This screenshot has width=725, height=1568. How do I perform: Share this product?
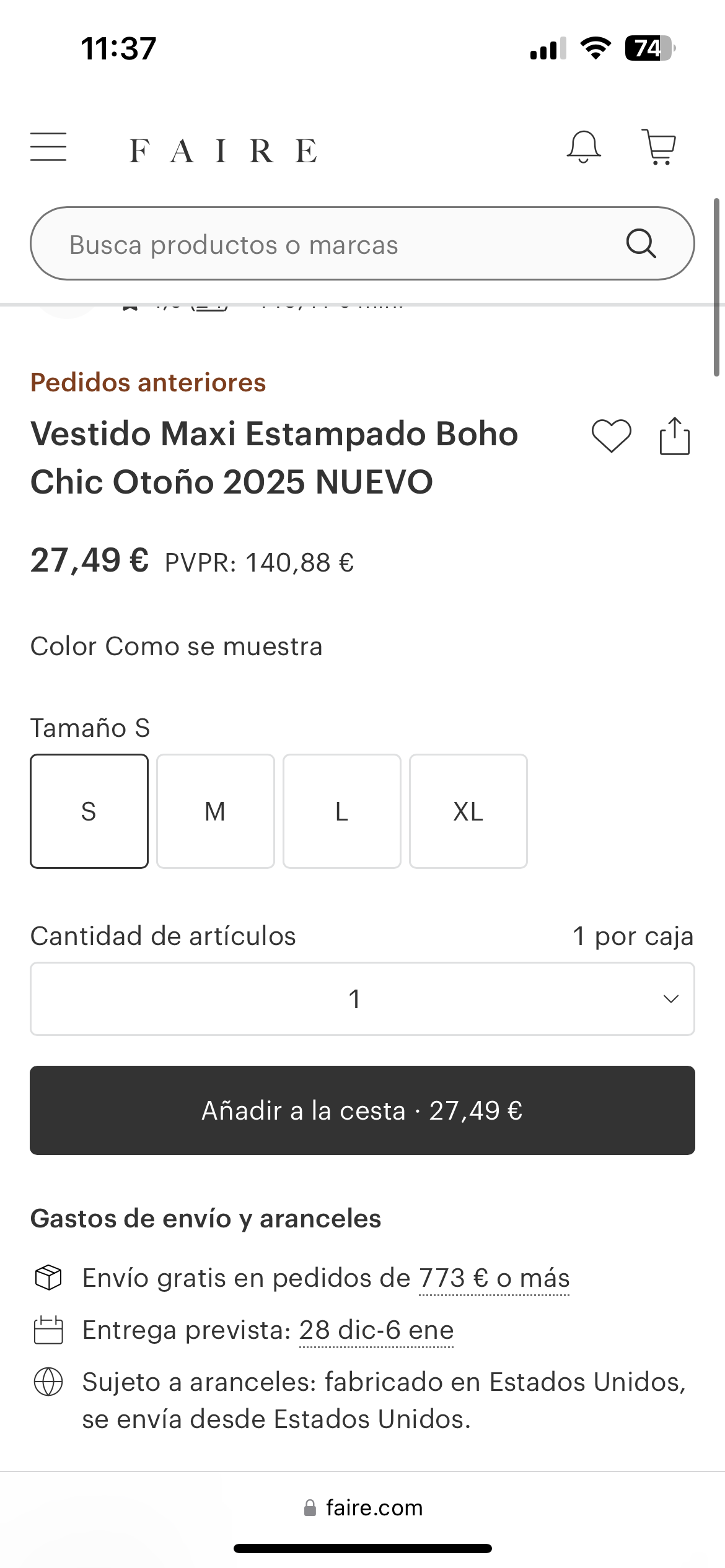674,437
